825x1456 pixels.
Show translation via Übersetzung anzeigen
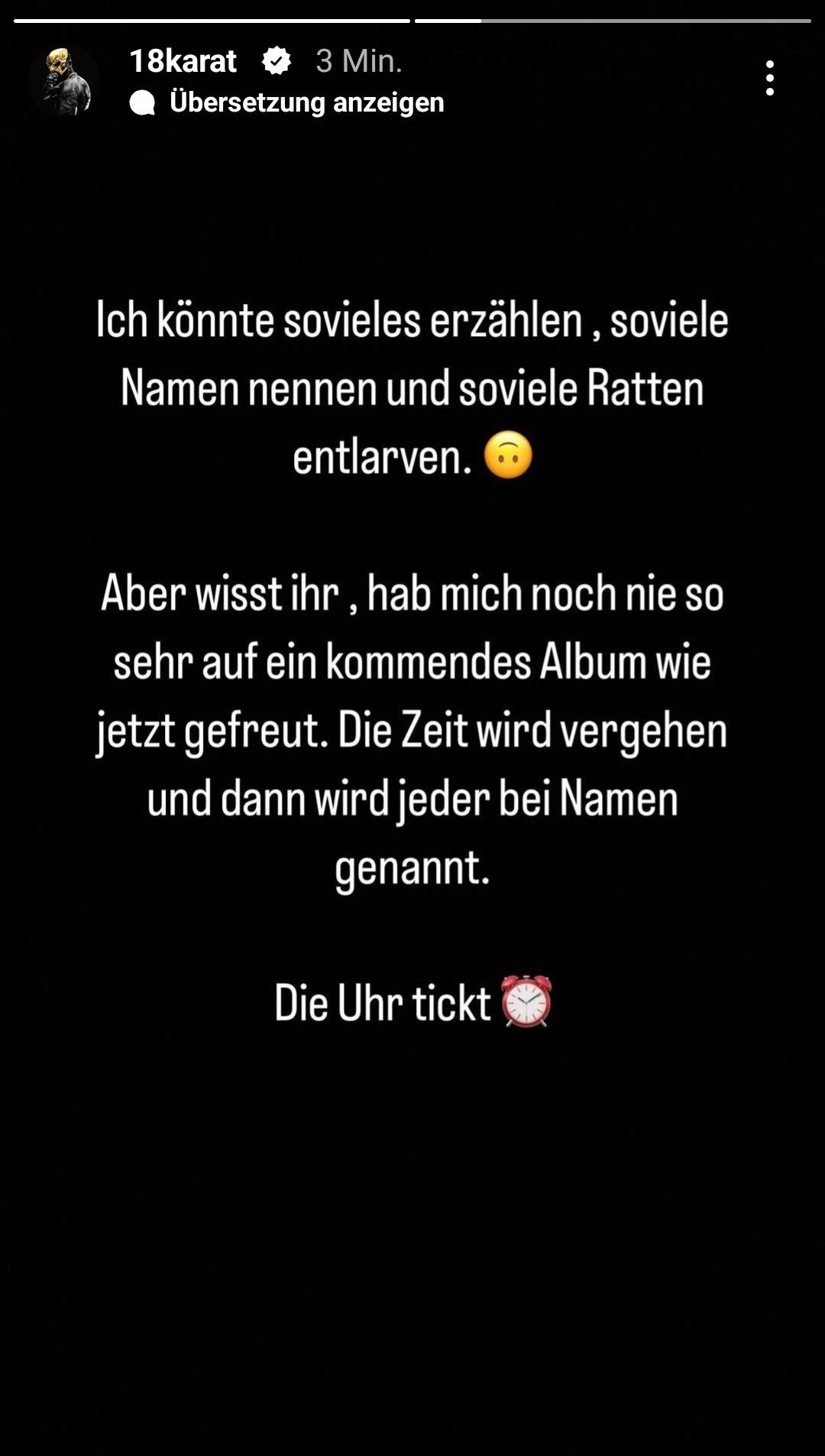pyautogui.click(x=306, y=102)
